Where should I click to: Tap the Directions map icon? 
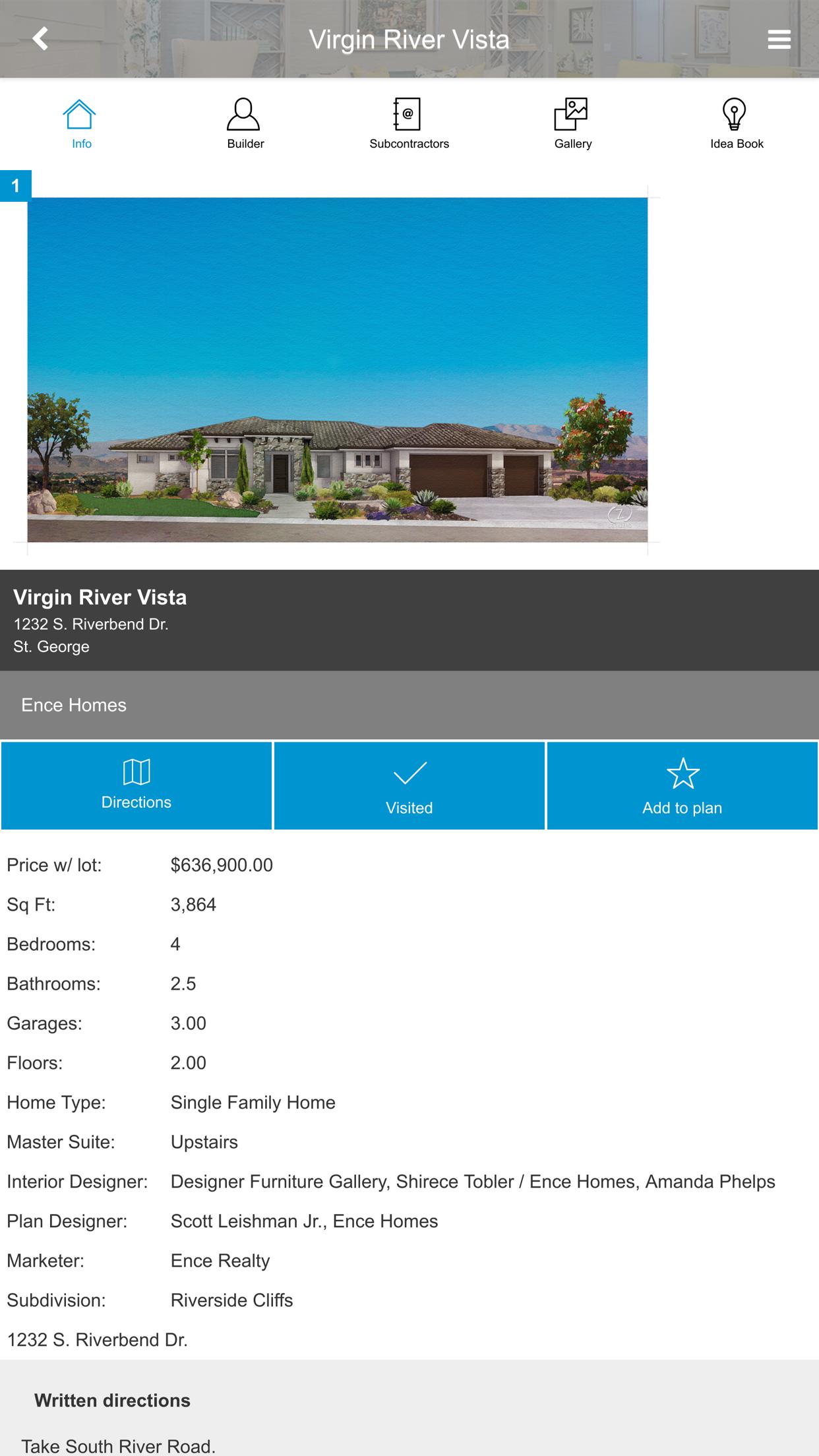[x=136, y=772]
